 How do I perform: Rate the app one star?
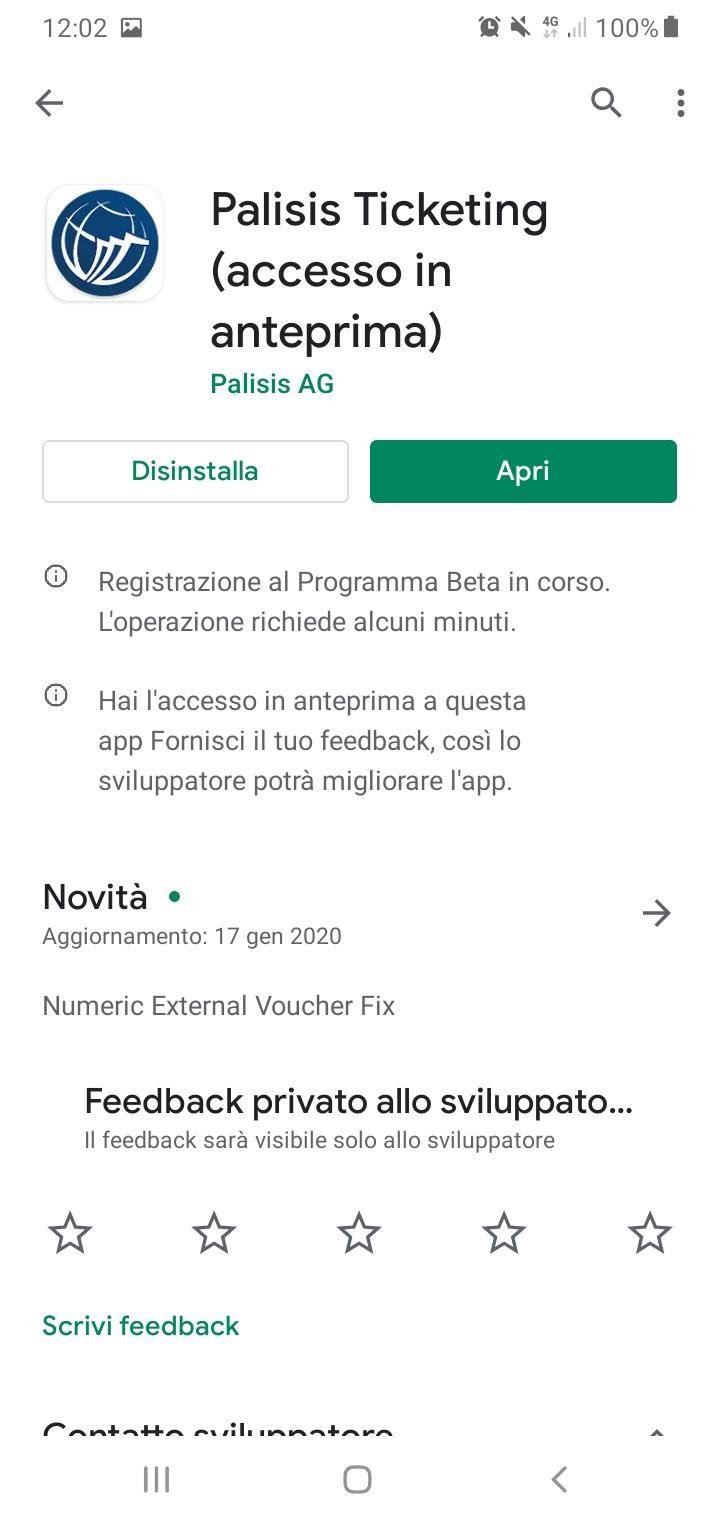[x=70, y=1233]
